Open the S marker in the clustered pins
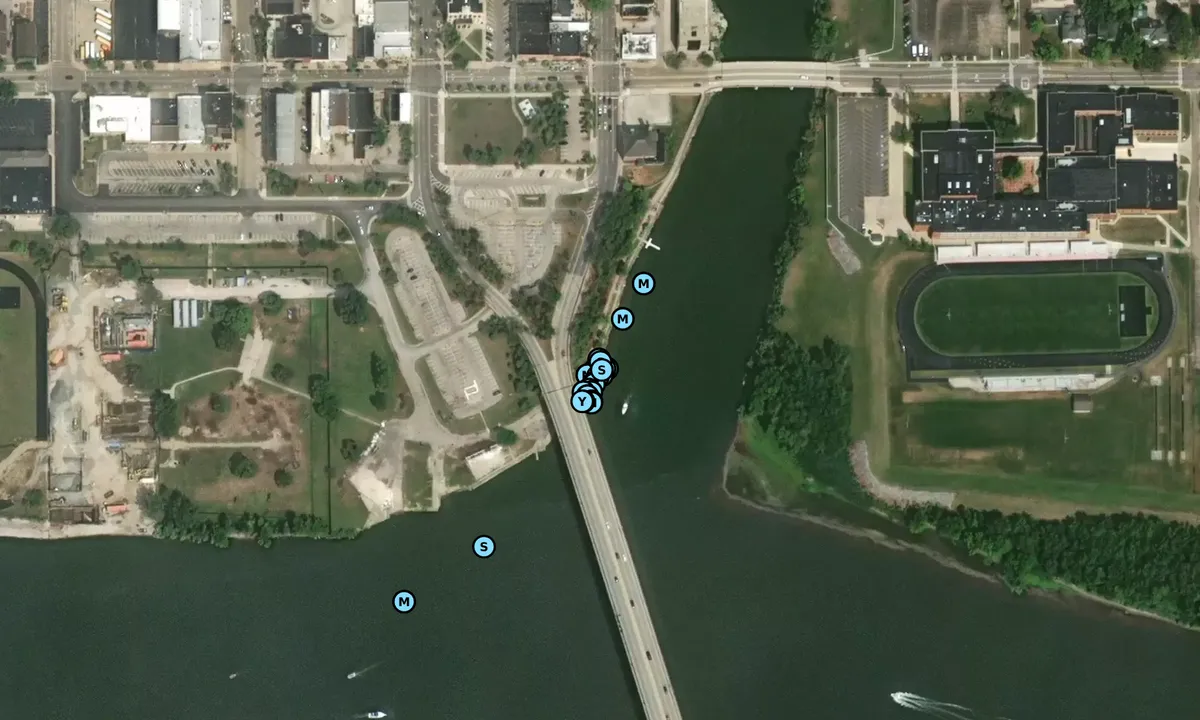This screenshot has width=1200, height=720. tap(601, 370)
